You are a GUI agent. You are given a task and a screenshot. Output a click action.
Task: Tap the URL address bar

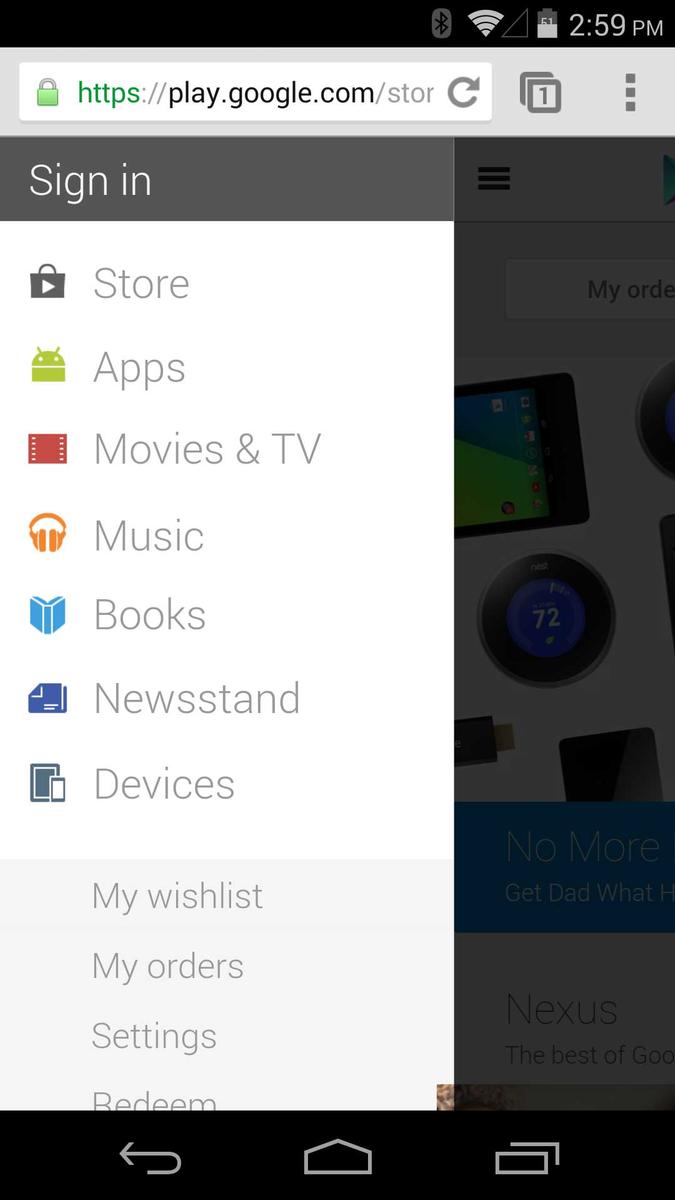[255, 93]
